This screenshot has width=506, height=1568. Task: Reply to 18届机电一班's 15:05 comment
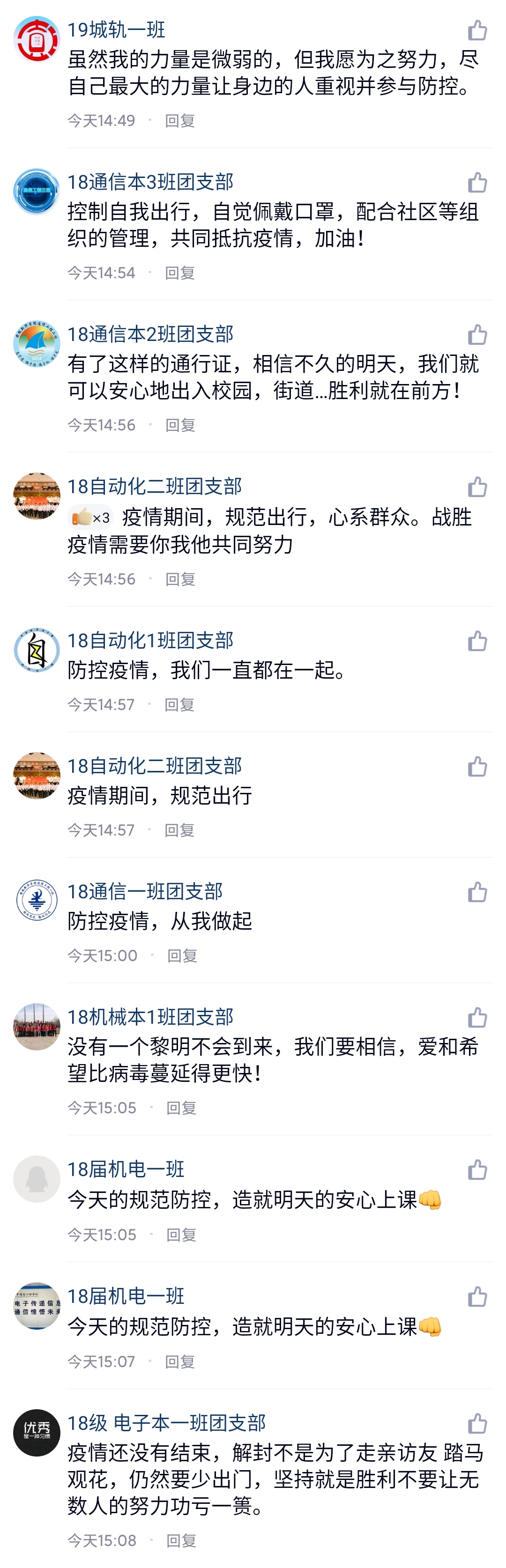tap(181, 1235)
